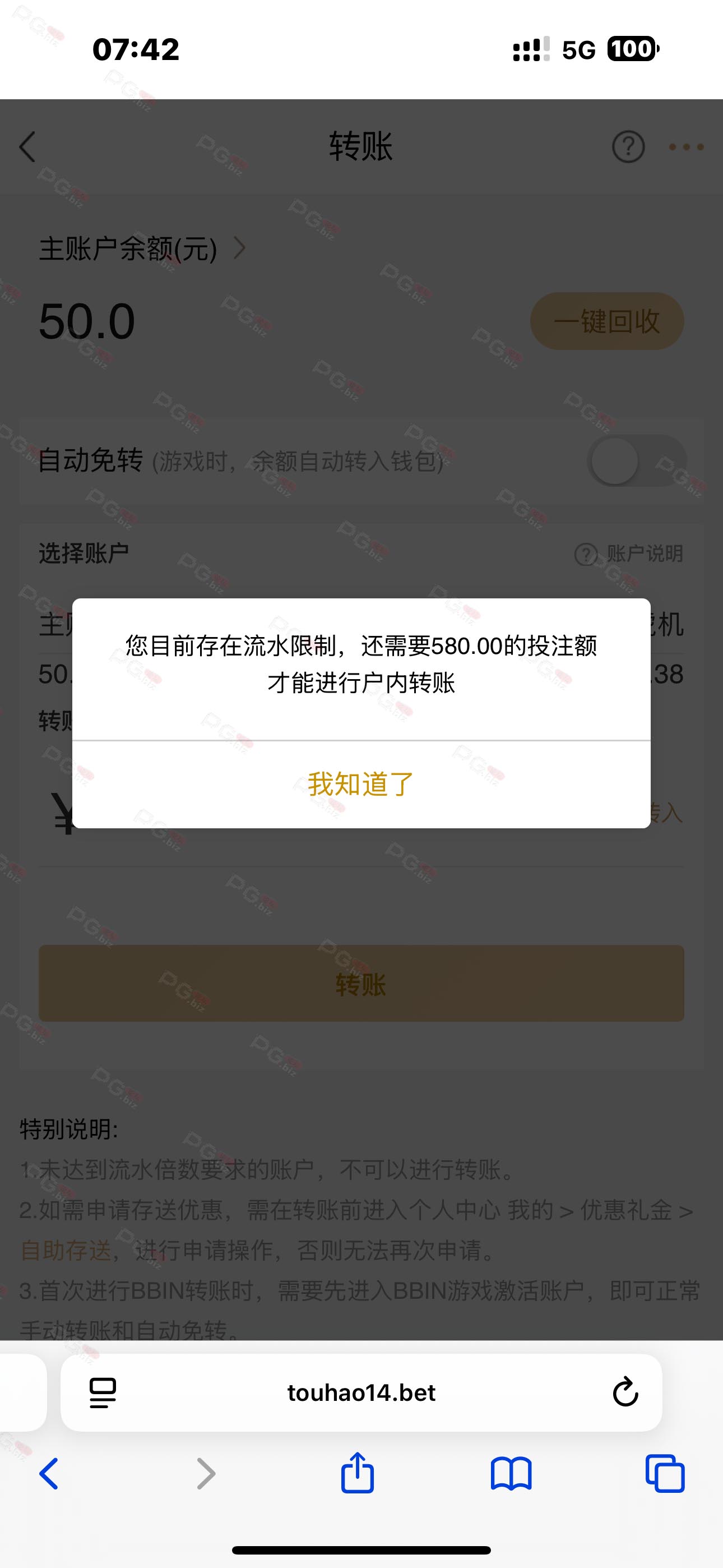This screenshot has height=1568, width=723.
Task: Open the three-dot overflow menu
Action: point(686,147)
